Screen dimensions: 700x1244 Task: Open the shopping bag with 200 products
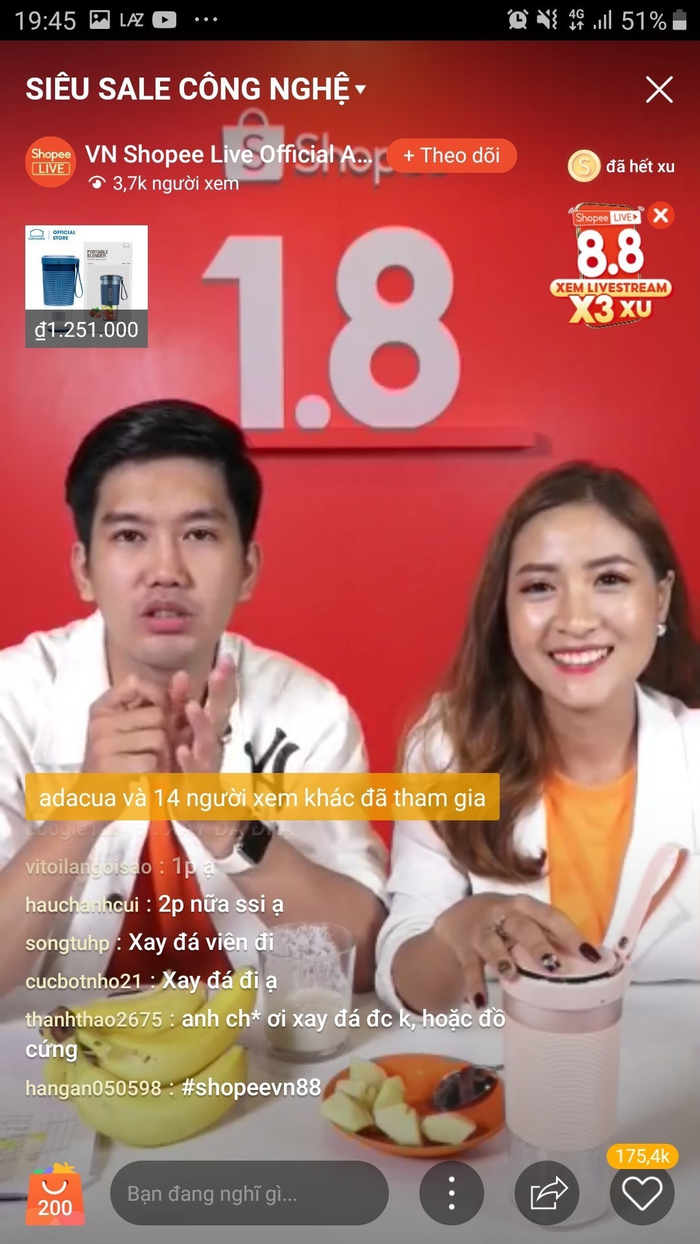(x=55, y=1194)
